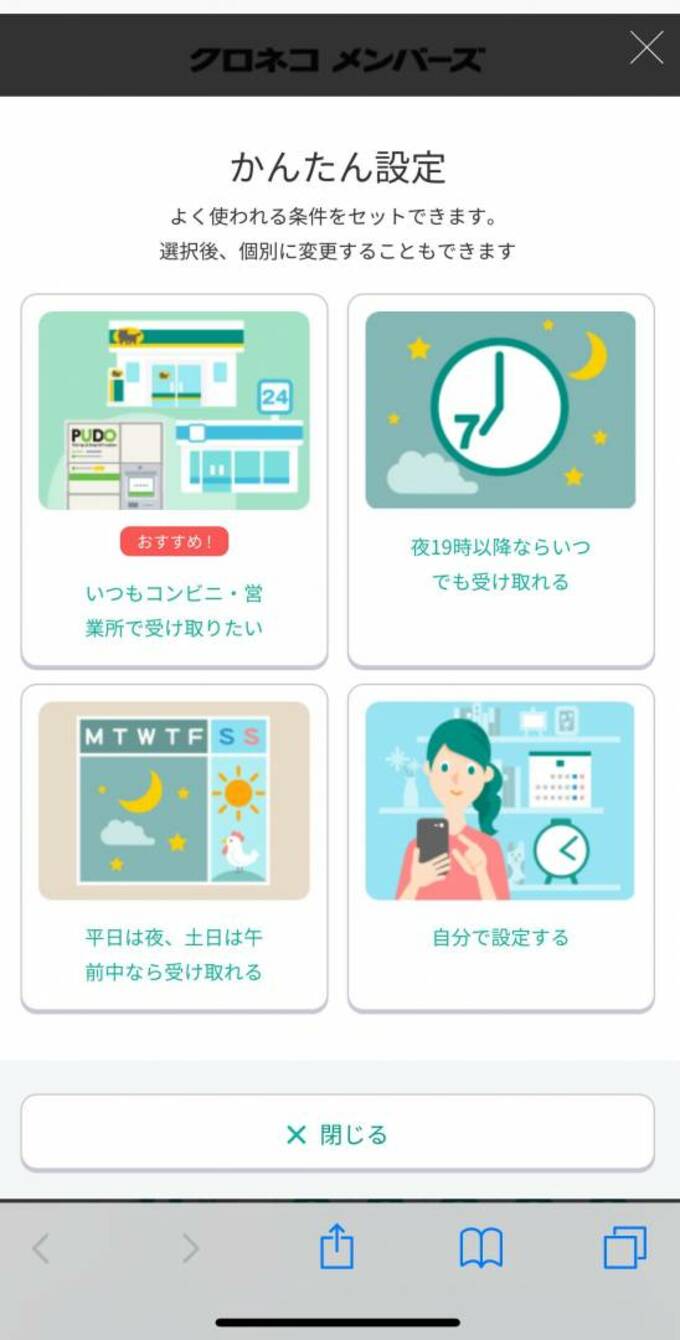The image size is (680, 1340).
Task: Open 自分で設定する card
Action: [x=500, y=847]
